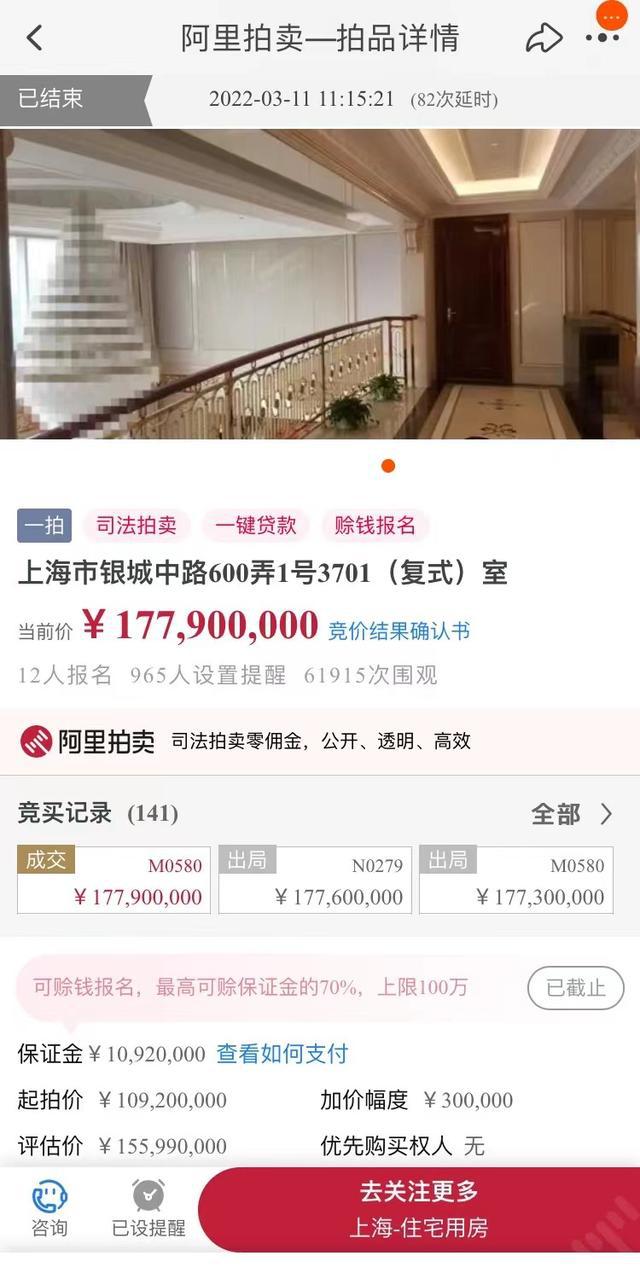Open the property photo gallery
Screen dimensions: 640x1279
(320, 283)
